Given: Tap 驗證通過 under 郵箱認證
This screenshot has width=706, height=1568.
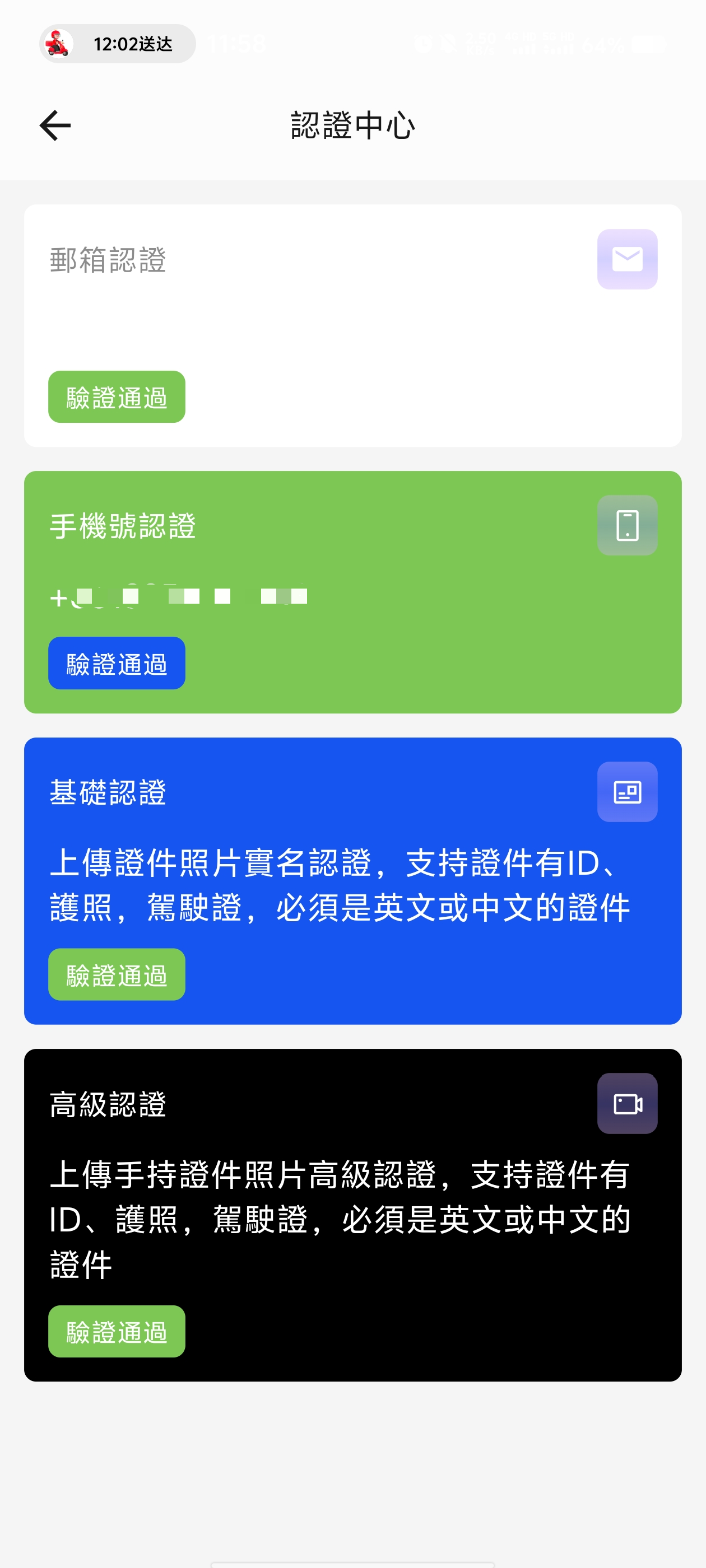Looking at the screenshot, I should tap(117, 397).
